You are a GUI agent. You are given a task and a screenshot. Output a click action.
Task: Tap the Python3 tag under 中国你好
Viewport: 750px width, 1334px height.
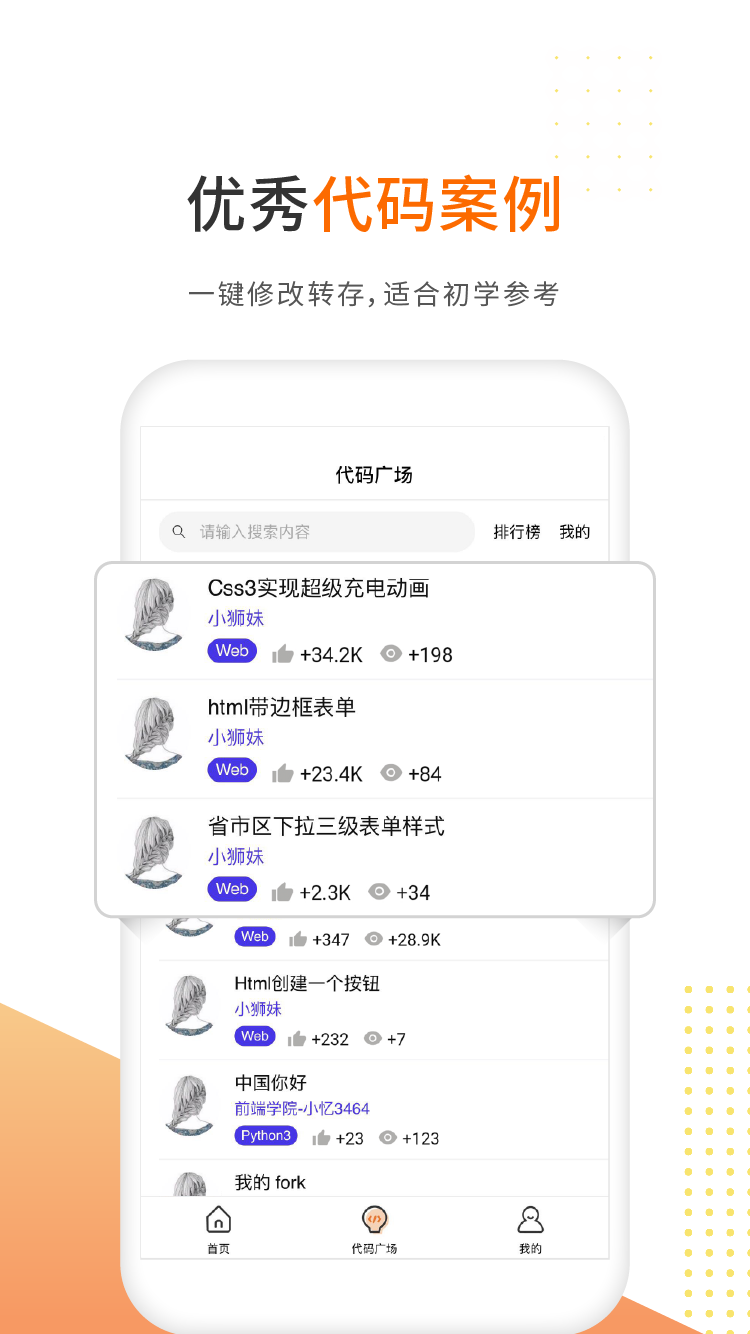coord(265,1135)
